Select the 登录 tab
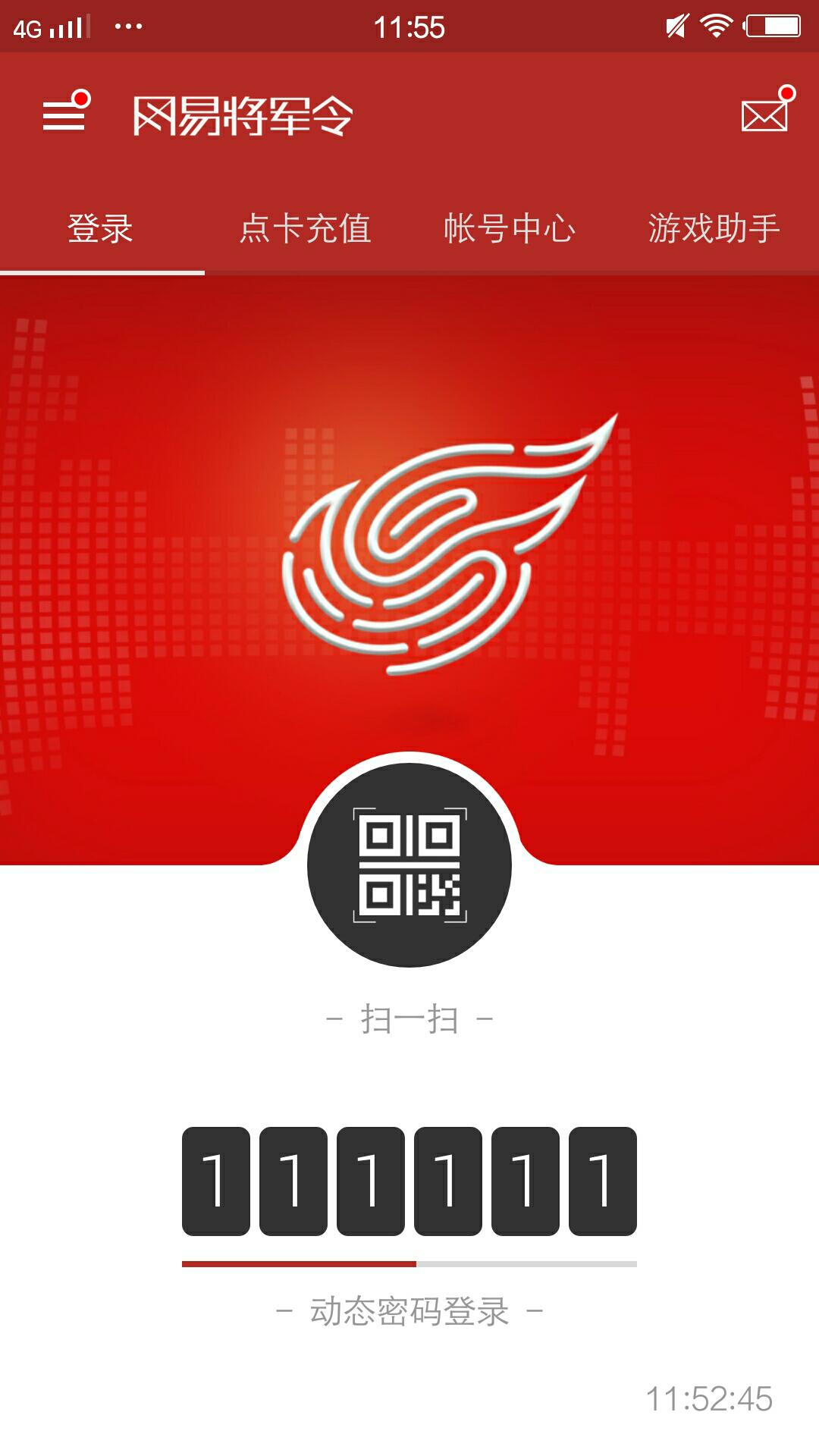This screenshot has width=819, height=1456. [101, 228]
